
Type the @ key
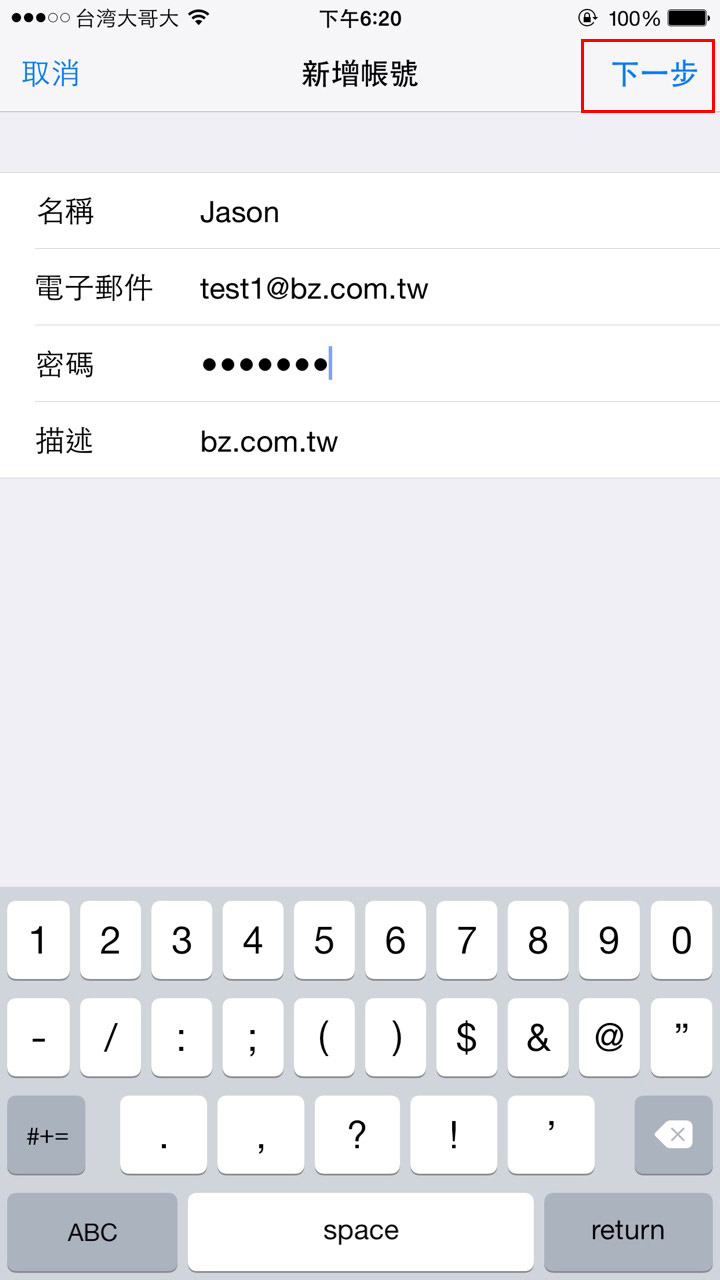point(610,1038)
